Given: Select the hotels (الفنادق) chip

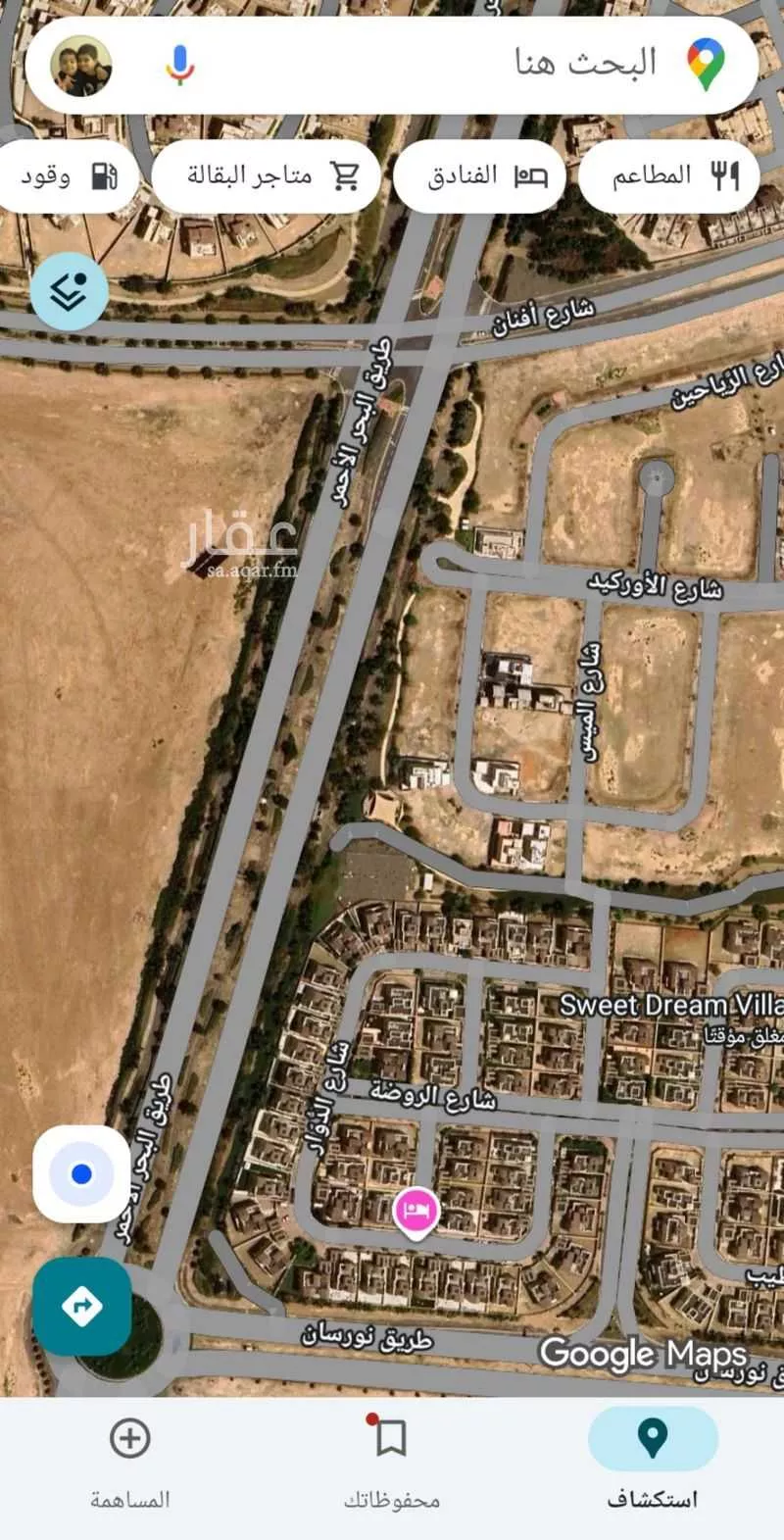Looking at the screenshot, I should [480, 176].
